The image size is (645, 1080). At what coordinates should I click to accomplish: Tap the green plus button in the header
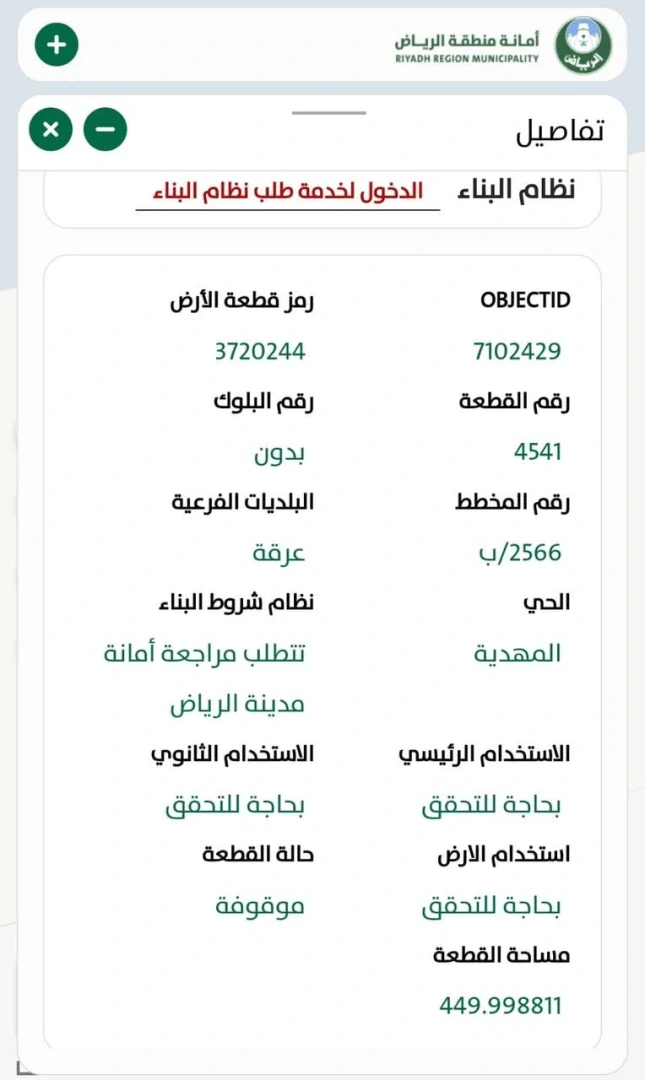point(57,45)
